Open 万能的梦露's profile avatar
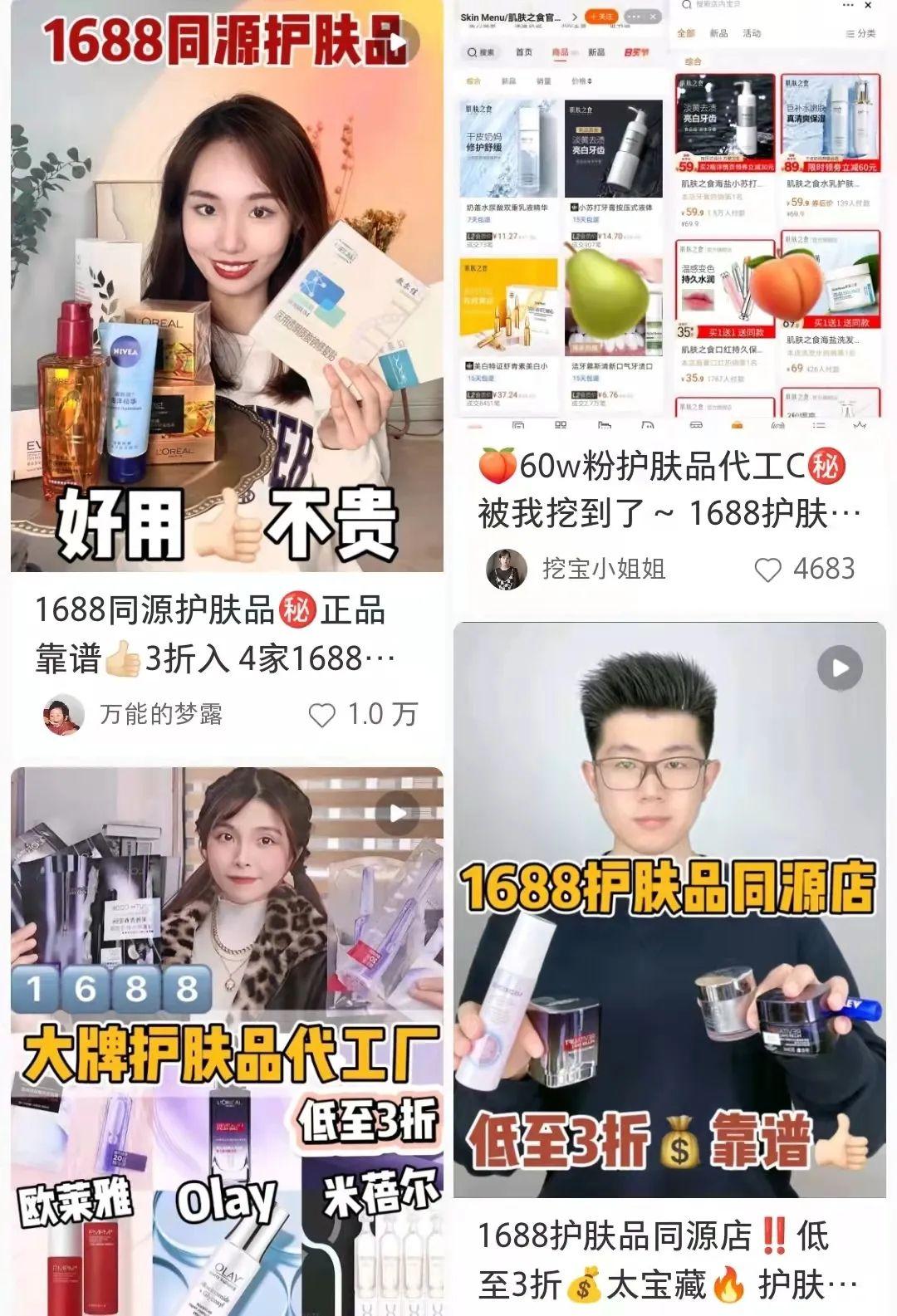The width and height of the screenshot is (897, 1316). pyautogui.click(x=63, y=714)
